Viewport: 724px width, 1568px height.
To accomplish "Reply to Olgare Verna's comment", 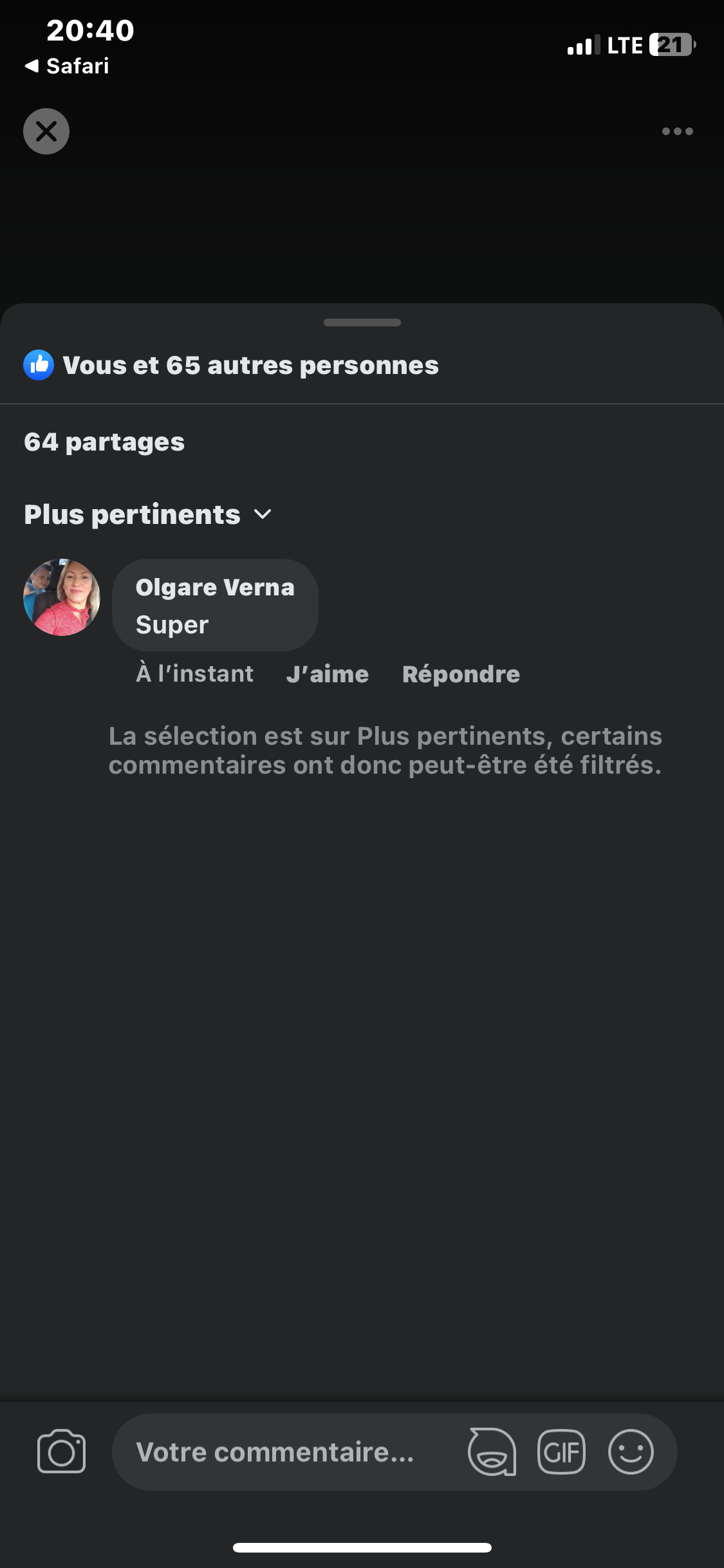I will click(x=461, y=674).
